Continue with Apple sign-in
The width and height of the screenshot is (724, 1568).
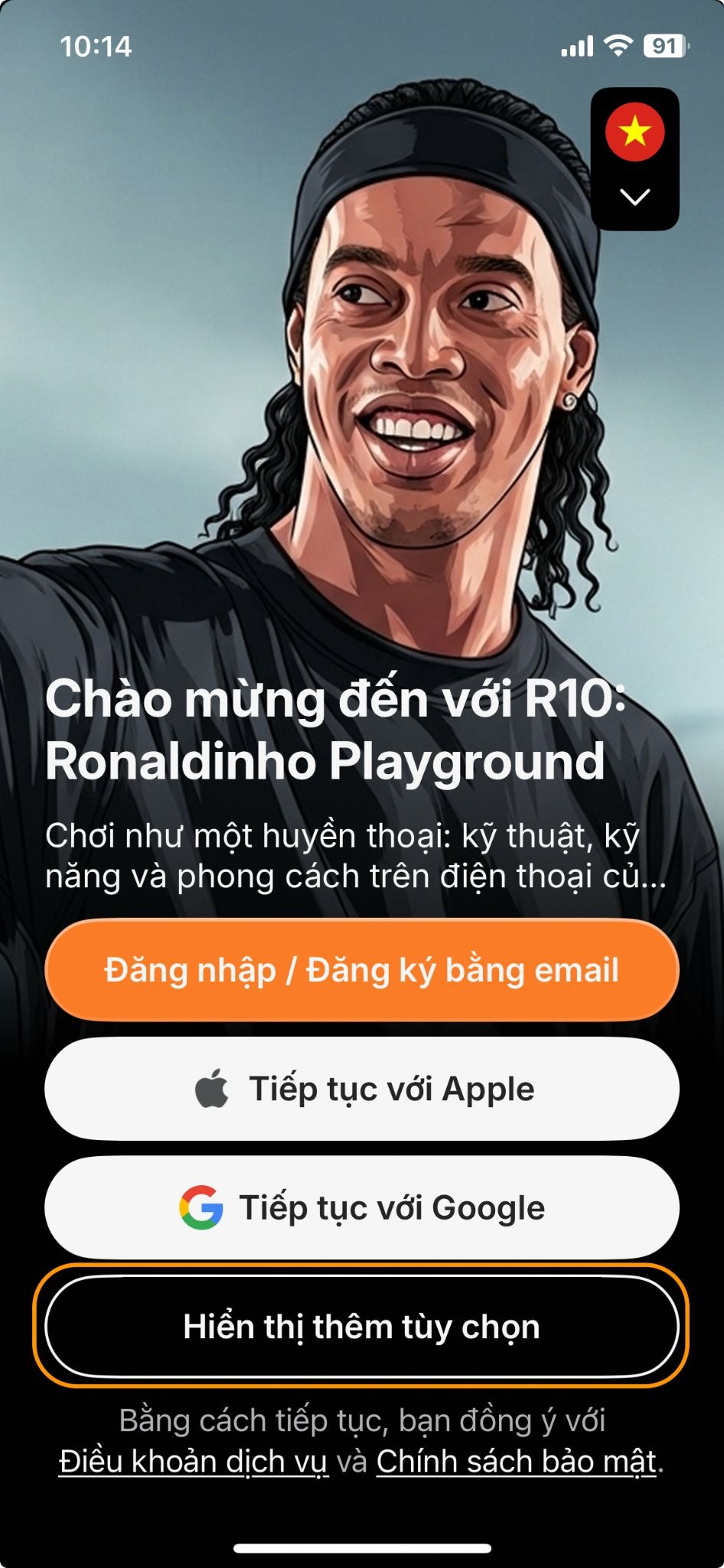pyautogui.click(x=362, y=1089)
